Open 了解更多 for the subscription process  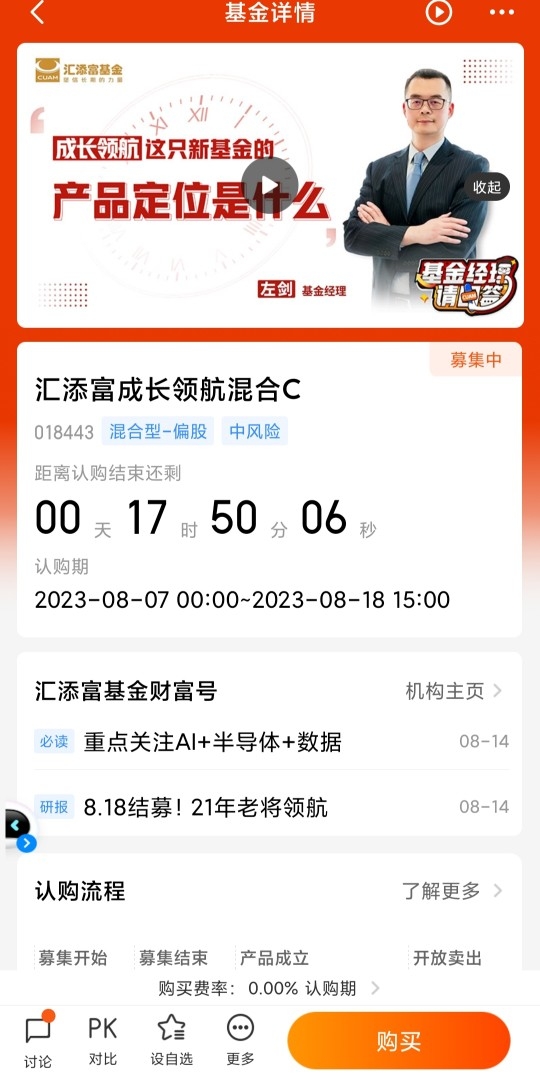coord(452,891)
